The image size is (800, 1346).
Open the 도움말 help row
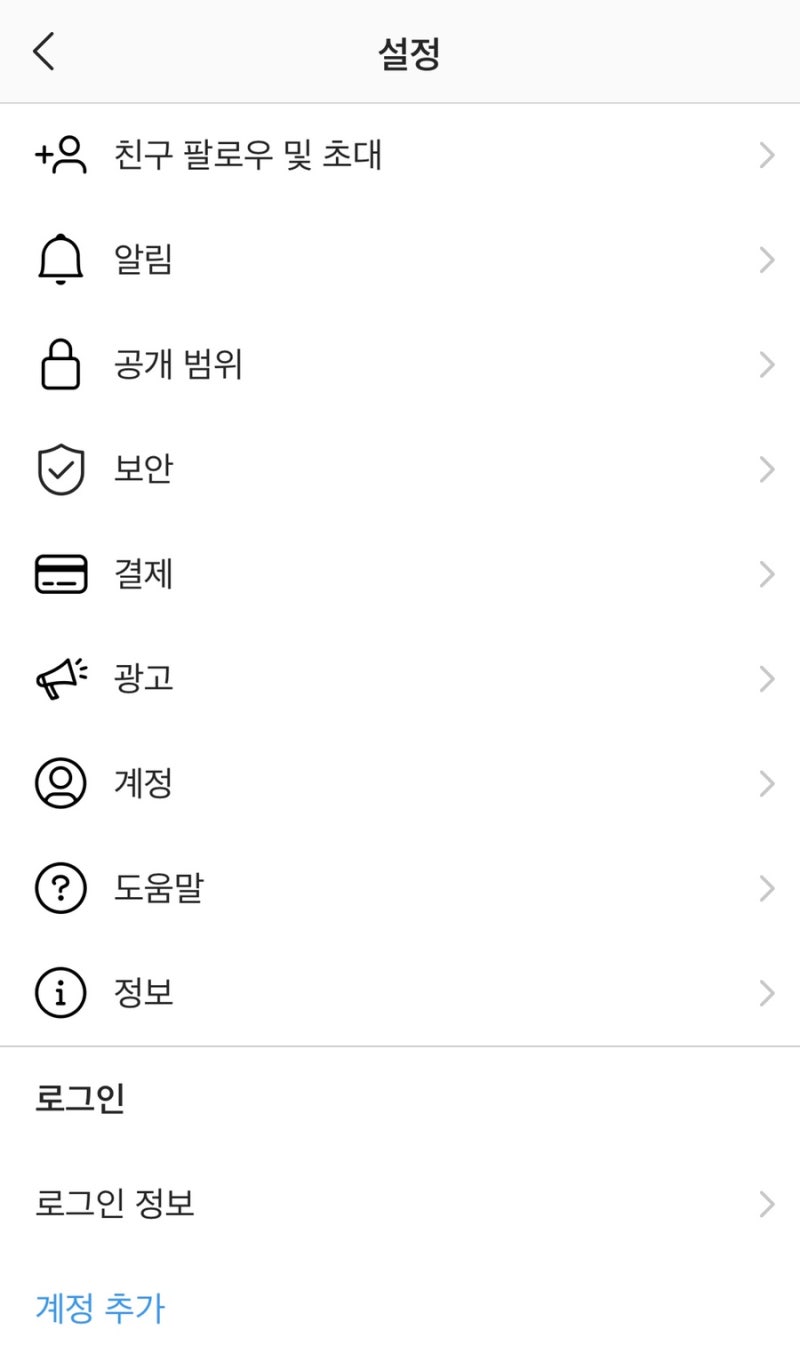point(400,888)
